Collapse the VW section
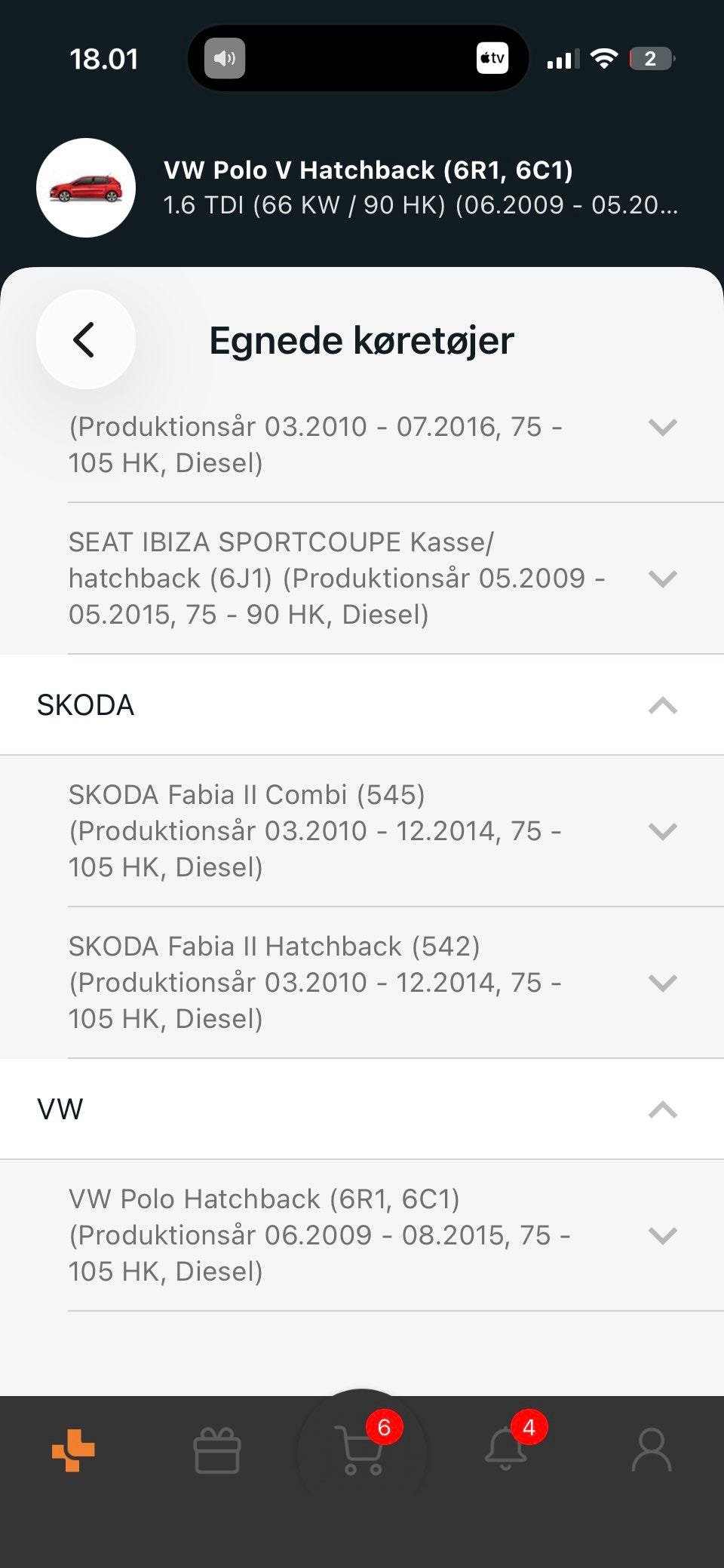This screenshot has height=1568, width=724. tap(362, 1109)
